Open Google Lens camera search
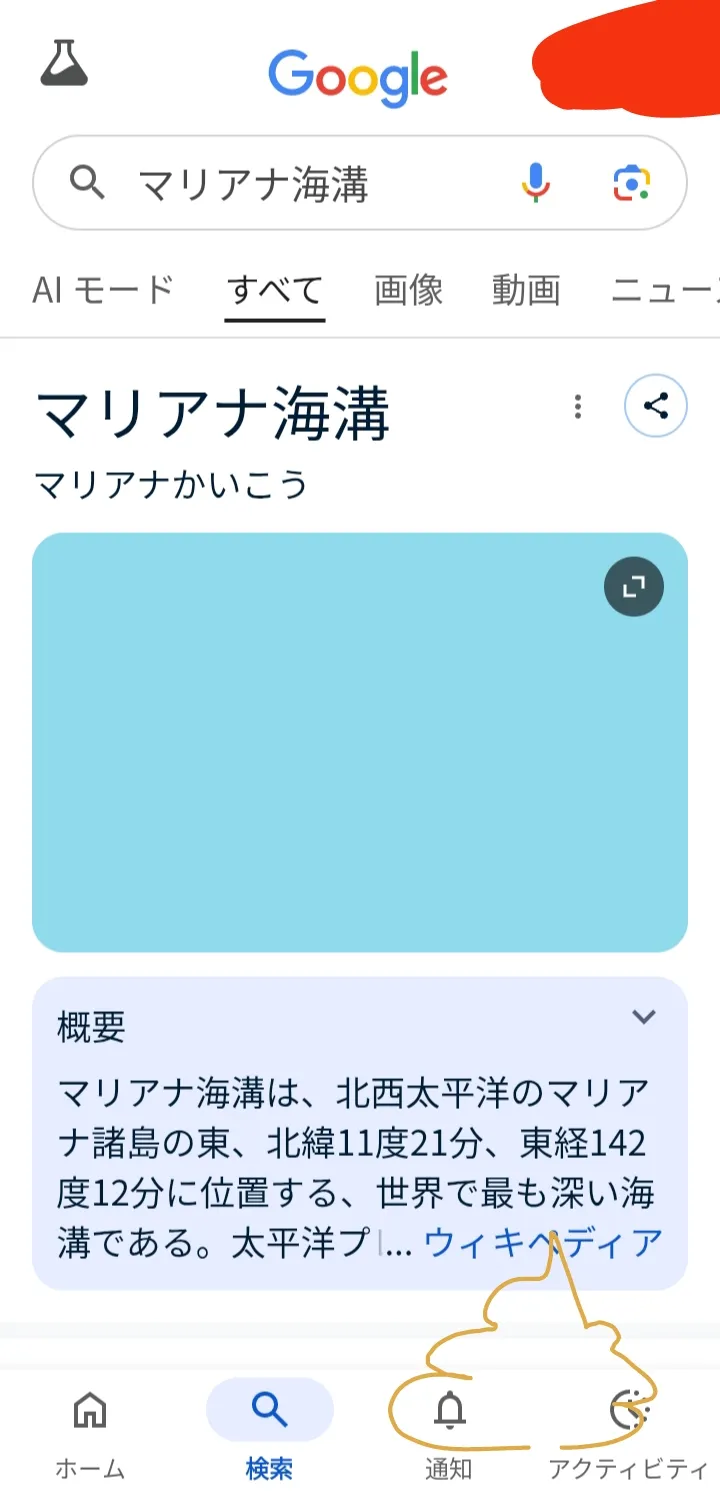 point(631,183)
